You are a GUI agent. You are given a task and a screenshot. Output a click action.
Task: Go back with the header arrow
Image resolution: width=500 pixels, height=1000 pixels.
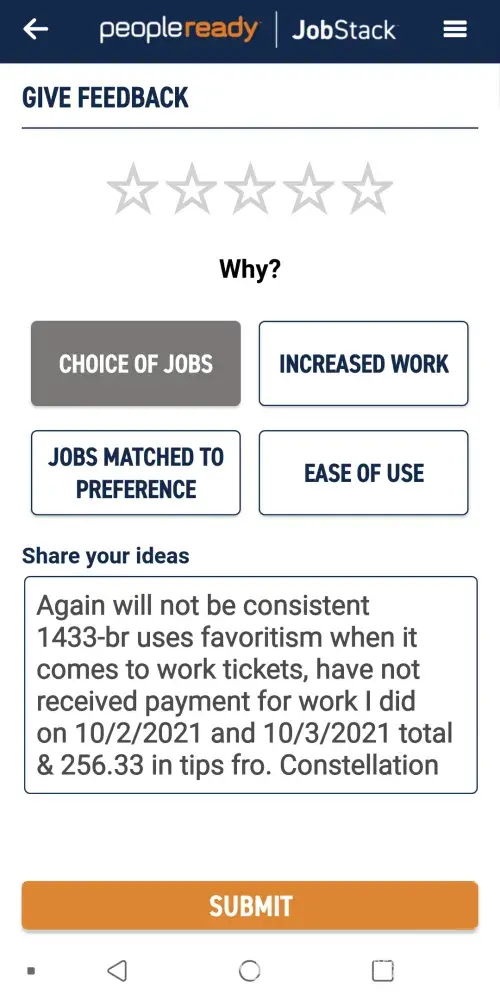pyautogui.click(x=36, y=29)
